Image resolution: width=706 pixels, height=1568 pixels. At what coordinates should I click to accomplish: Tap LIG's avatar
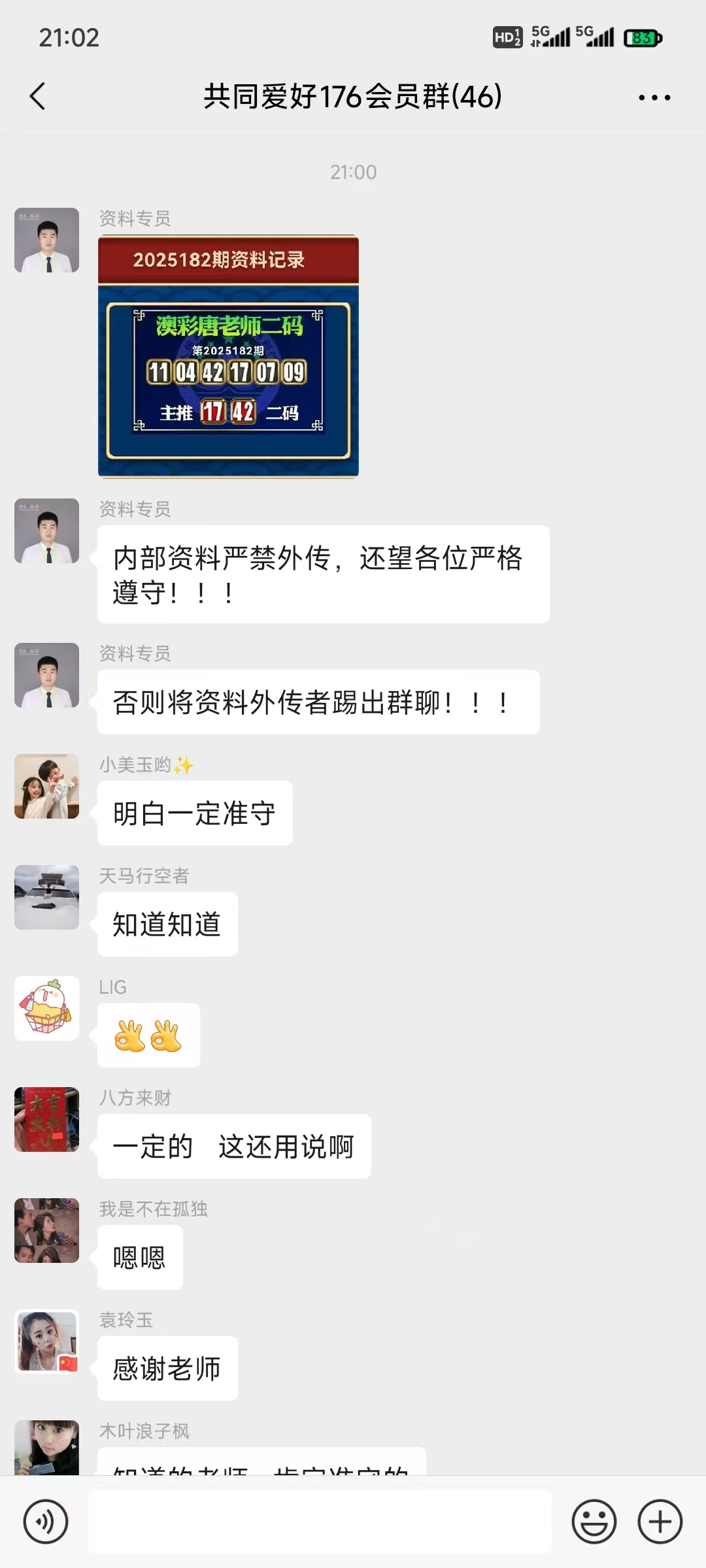[47, 1009]
